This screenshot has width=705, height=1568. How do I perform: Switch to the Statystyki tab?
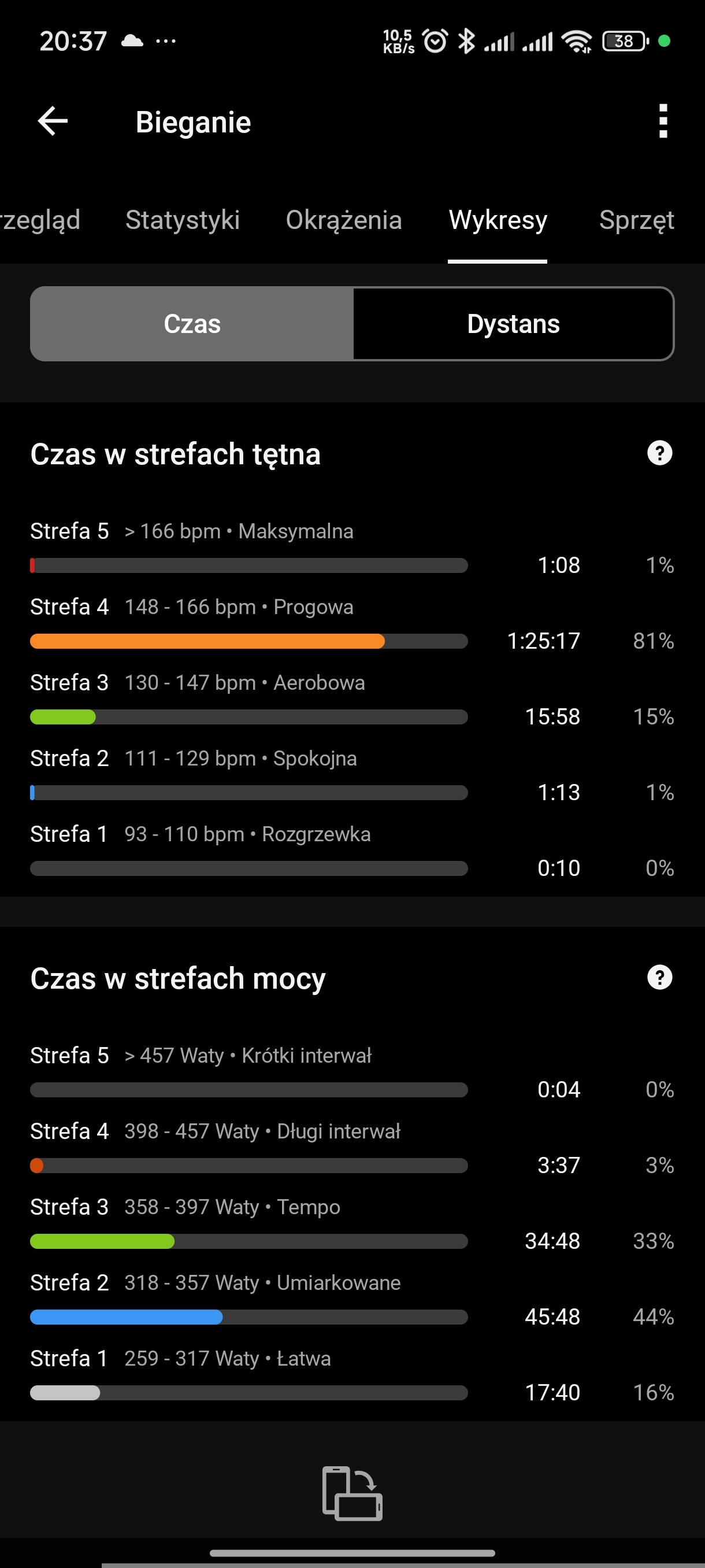pyautogui.click(x=183, y=220)
